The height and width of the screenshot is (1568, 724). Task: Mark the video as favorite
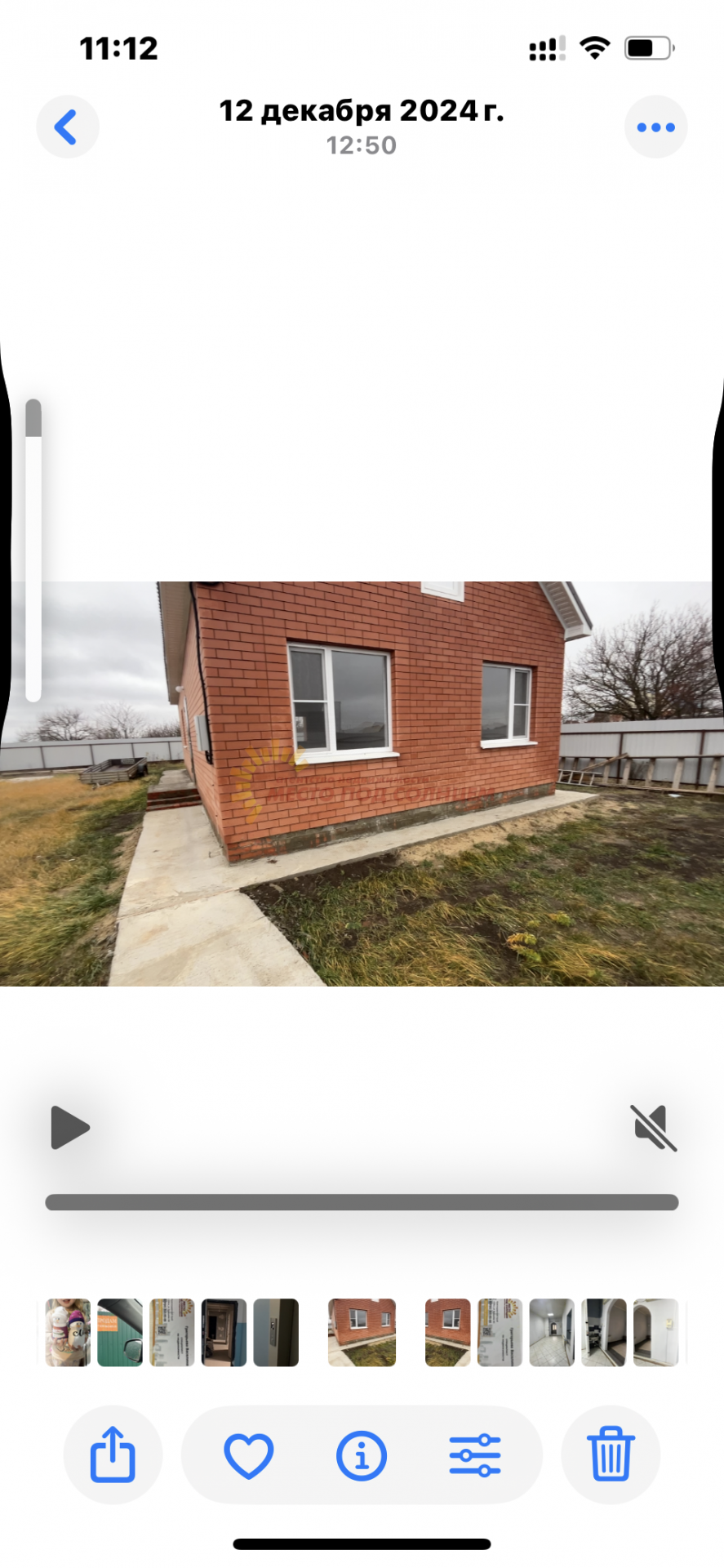pos(248,1454)
